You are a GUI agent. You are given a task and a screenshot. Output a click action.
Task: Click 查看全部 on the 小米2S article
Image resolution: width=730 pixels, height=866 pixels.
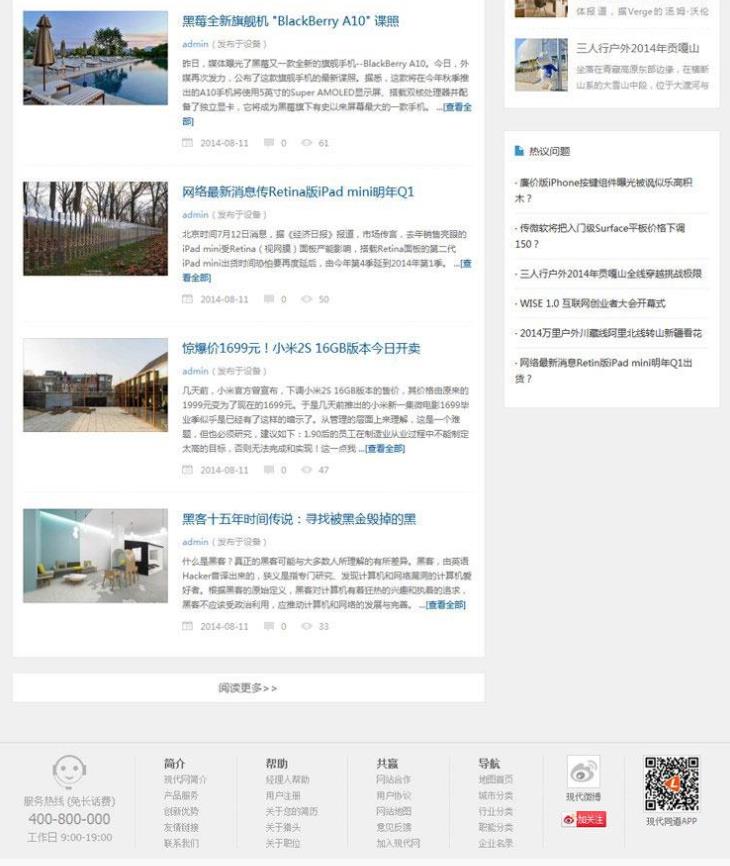coord(384,447)
